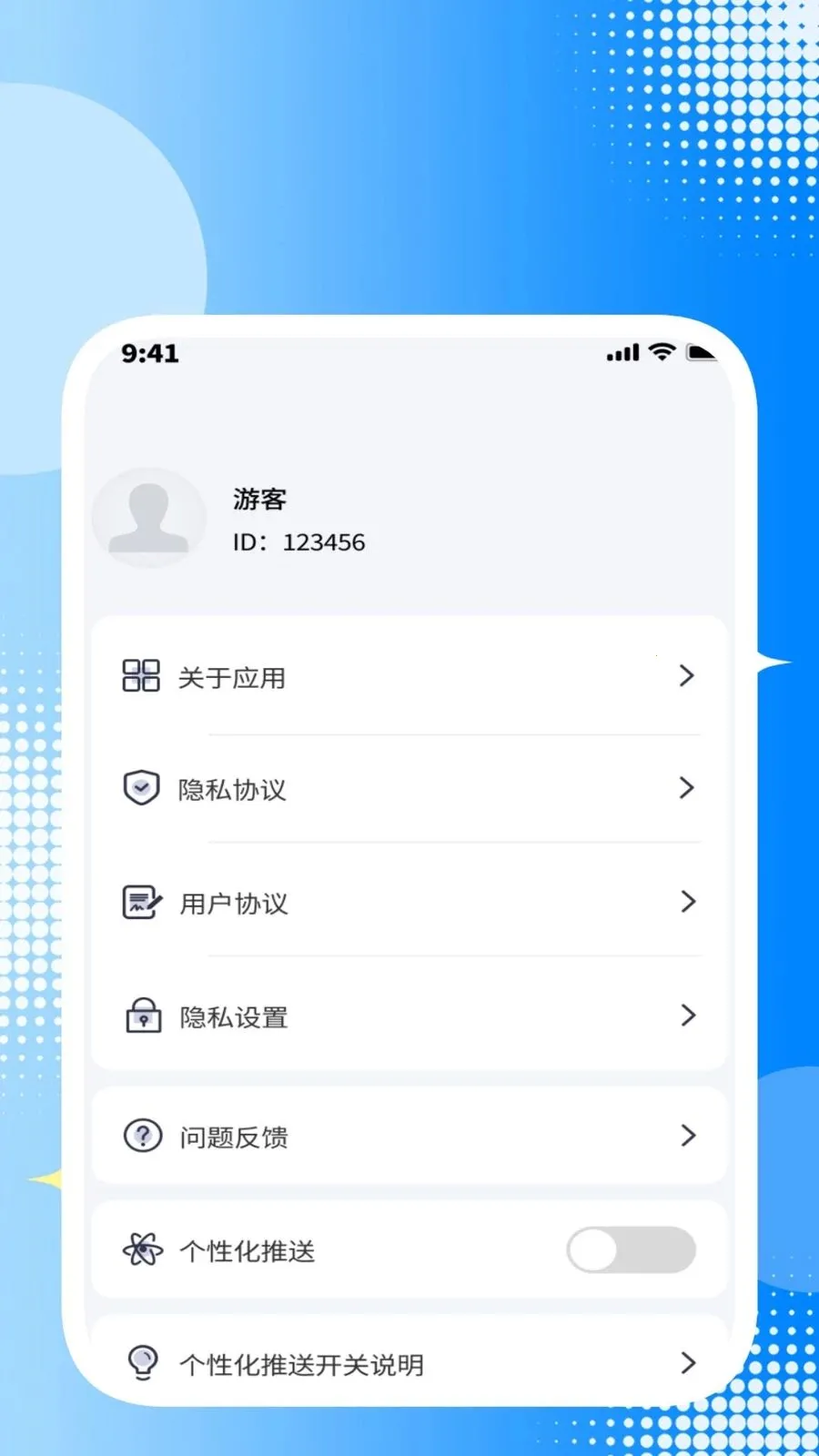The height and width of the screenshot is (1456, 819).
Task: Click the question mark icon for 问题反馈
Action: [141, 1136]
